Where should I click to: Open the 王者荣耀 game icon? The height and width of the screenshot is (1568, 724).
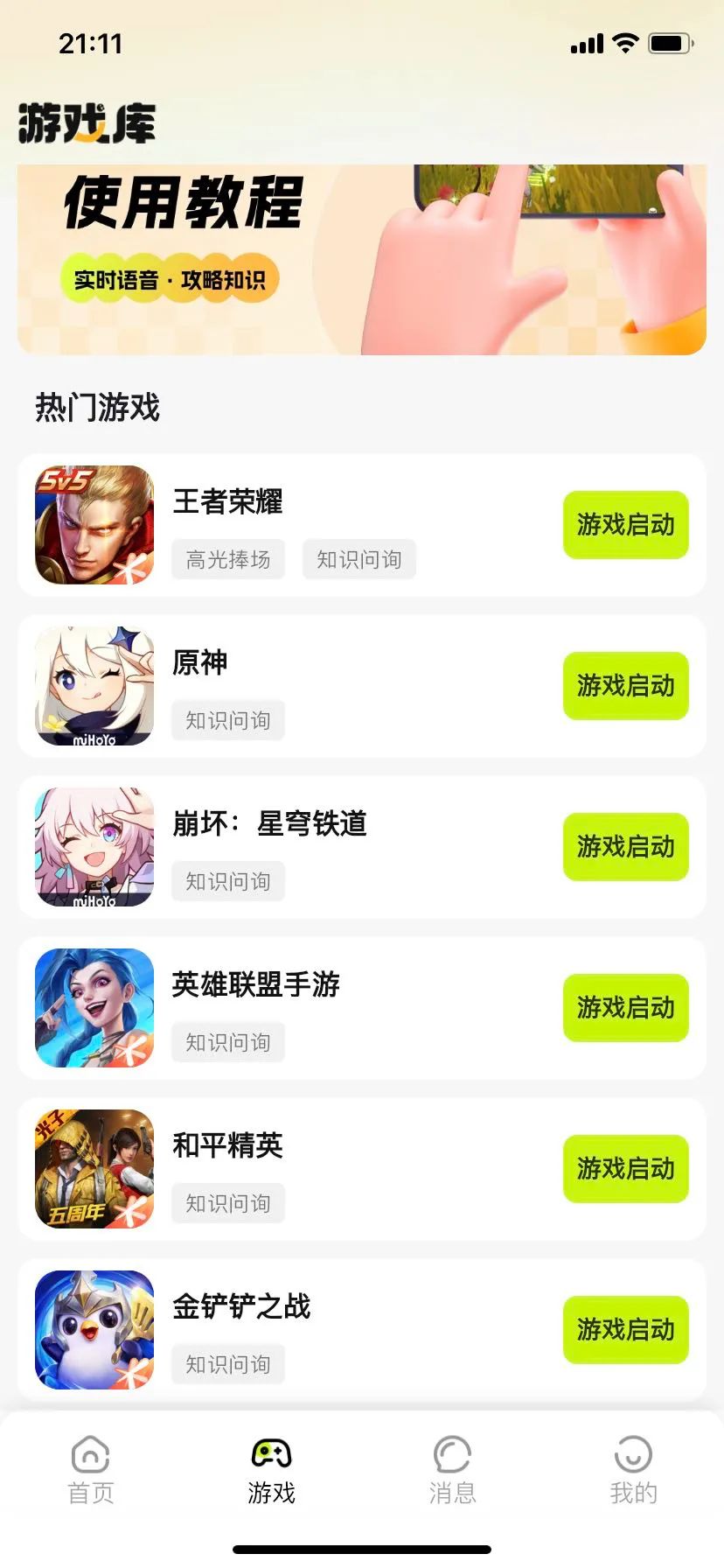(x=94, y=526)
